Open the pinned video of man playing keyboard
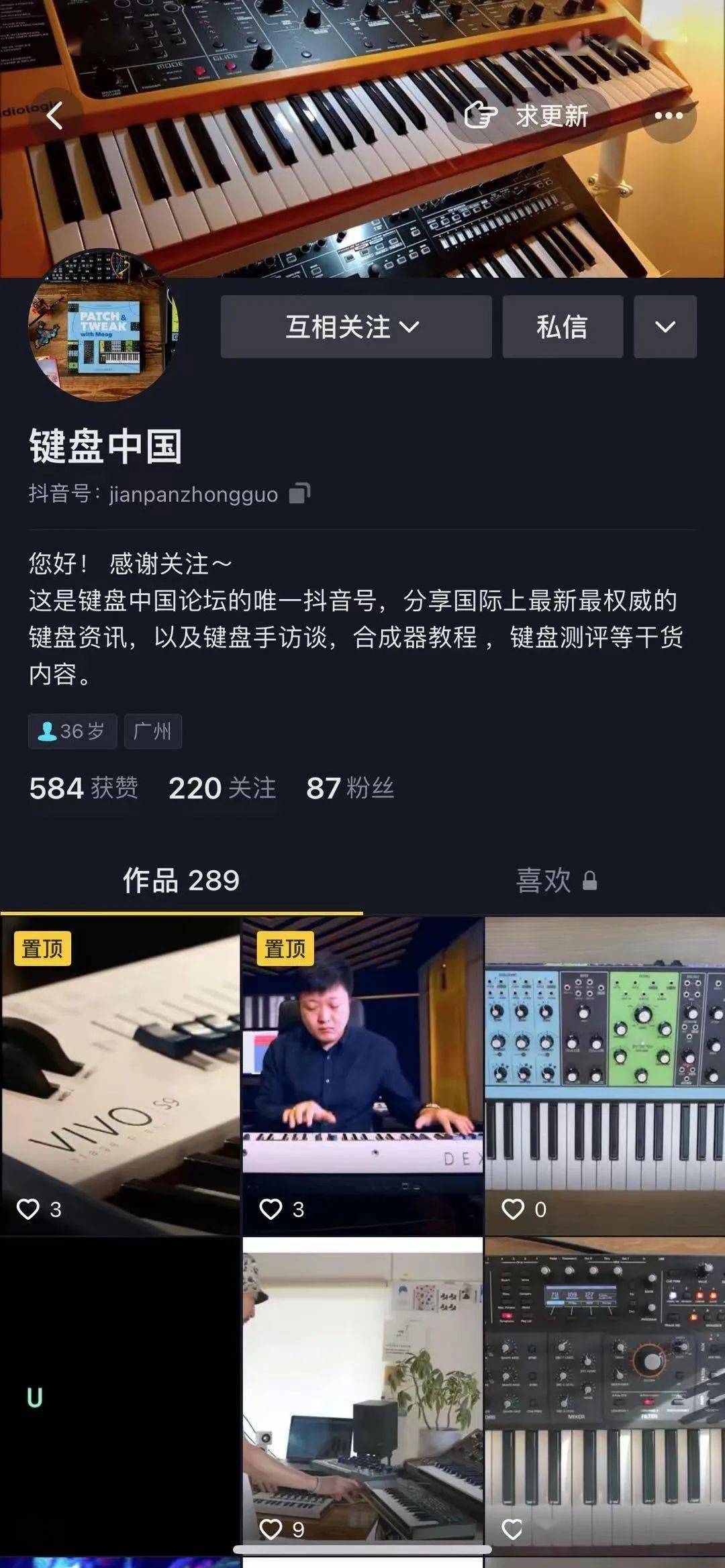 click(362, 1076)
